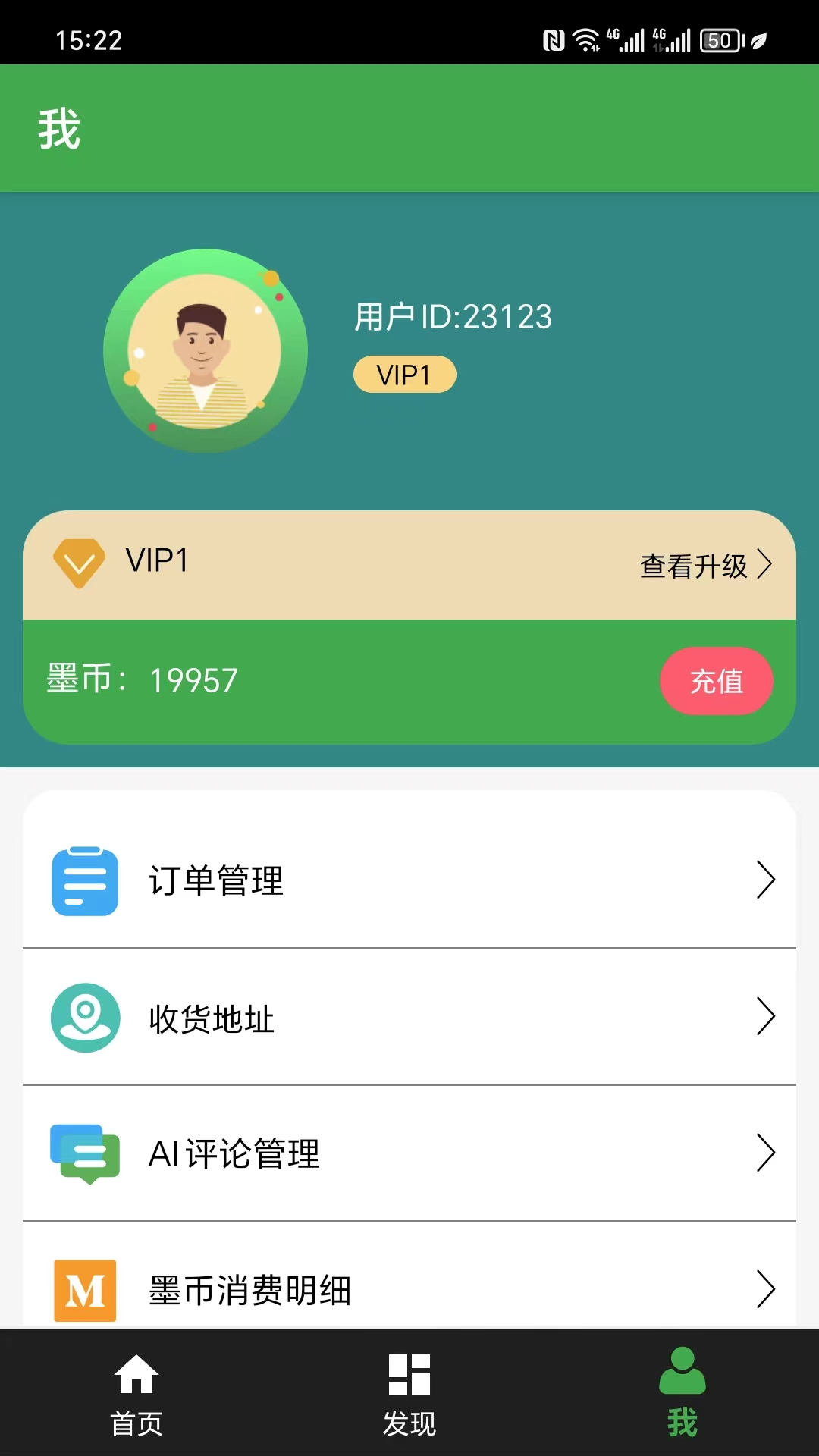Click the VIP1 diamond badge icon

click(x=78, y=563)
